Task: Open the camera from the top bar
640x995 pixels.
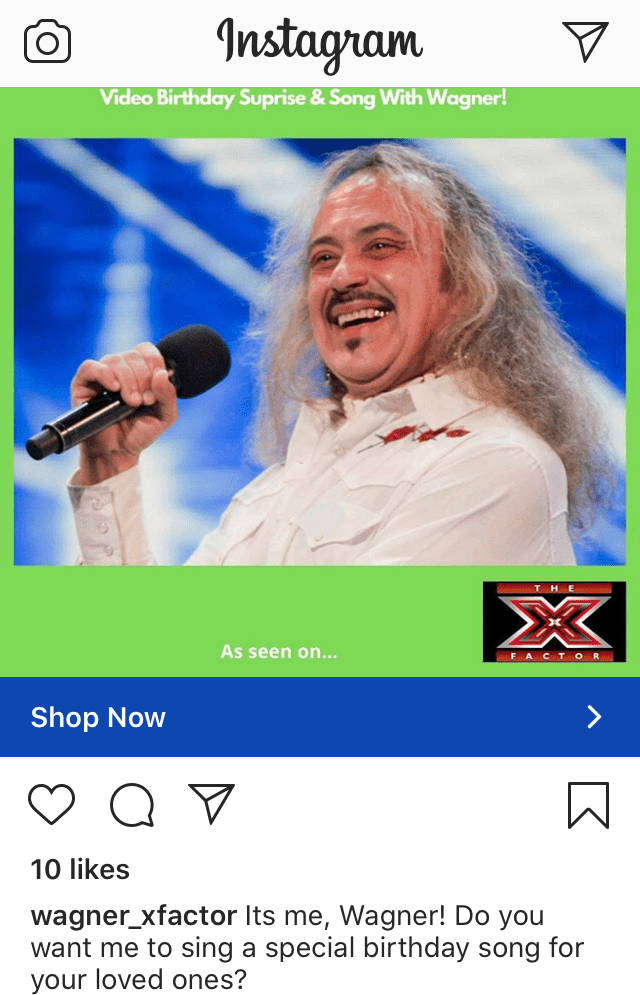Action: pyautogui.click(x=47, y=43)
